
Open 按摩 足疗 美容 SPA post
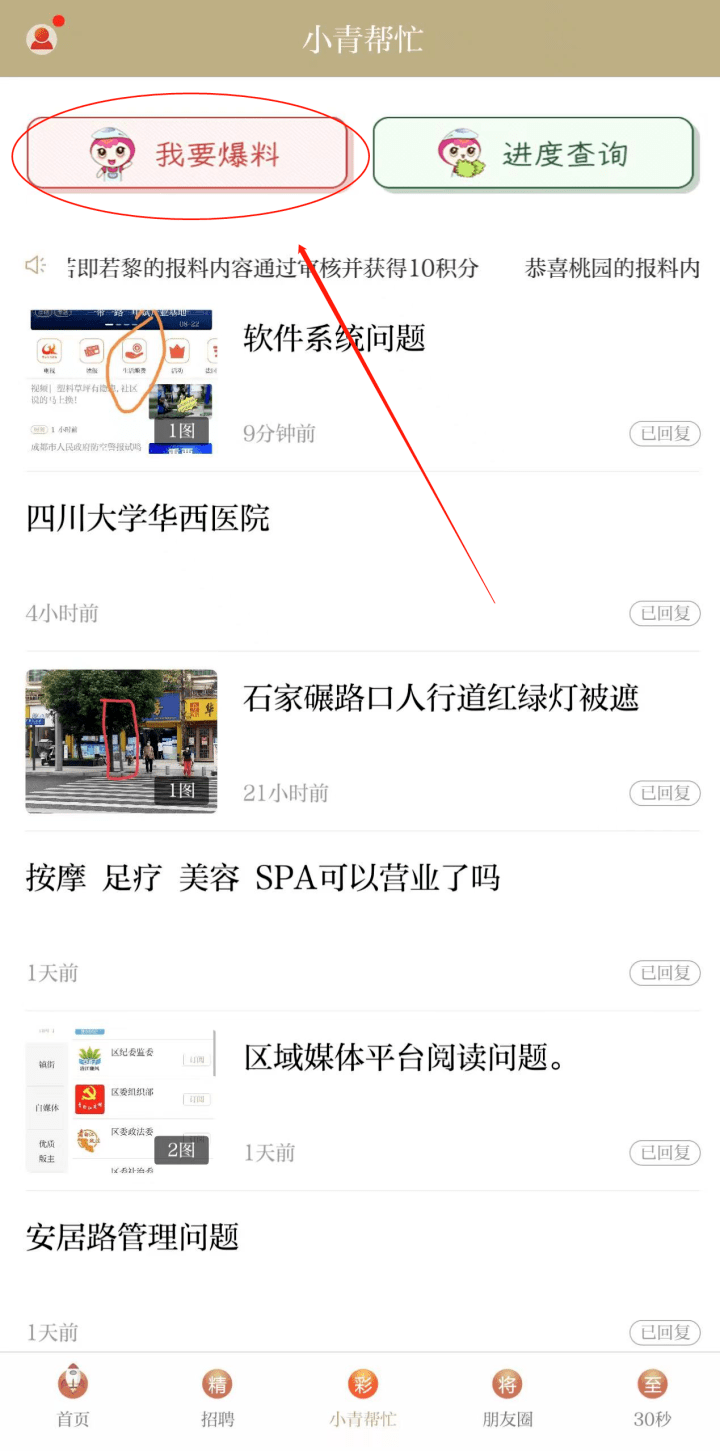(x=262, y=878)
